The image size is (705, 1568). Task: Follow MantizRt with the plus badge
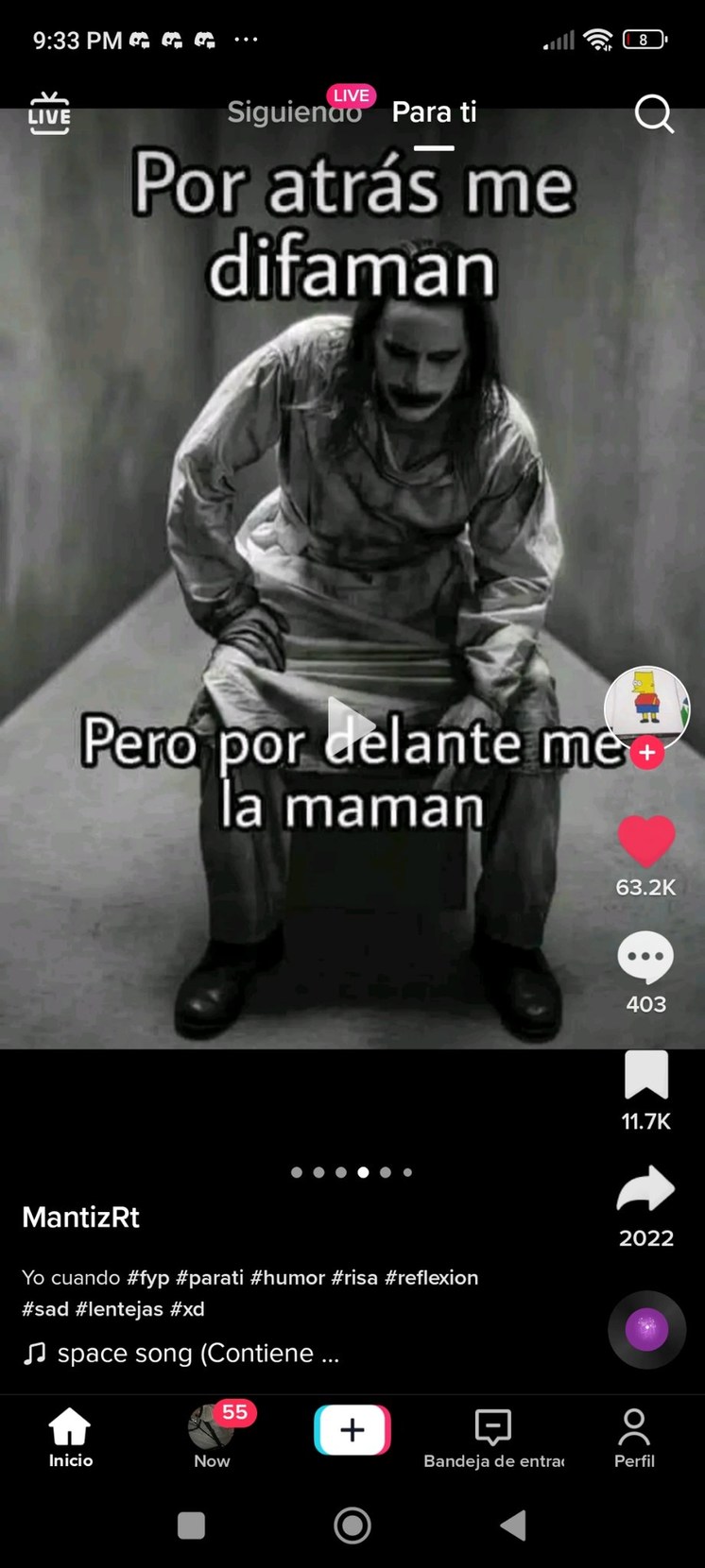[647, 753]
